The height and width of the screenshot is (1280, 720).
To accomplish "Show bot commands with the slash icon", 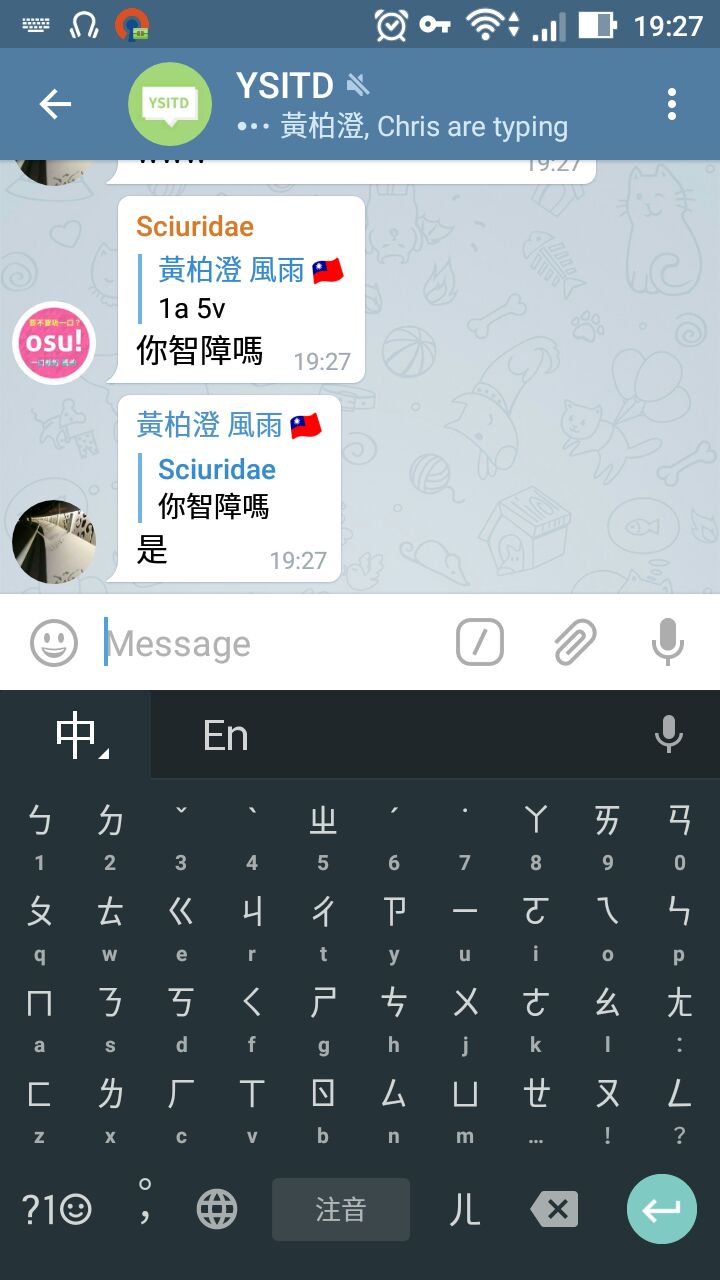I will pos(480,642).
